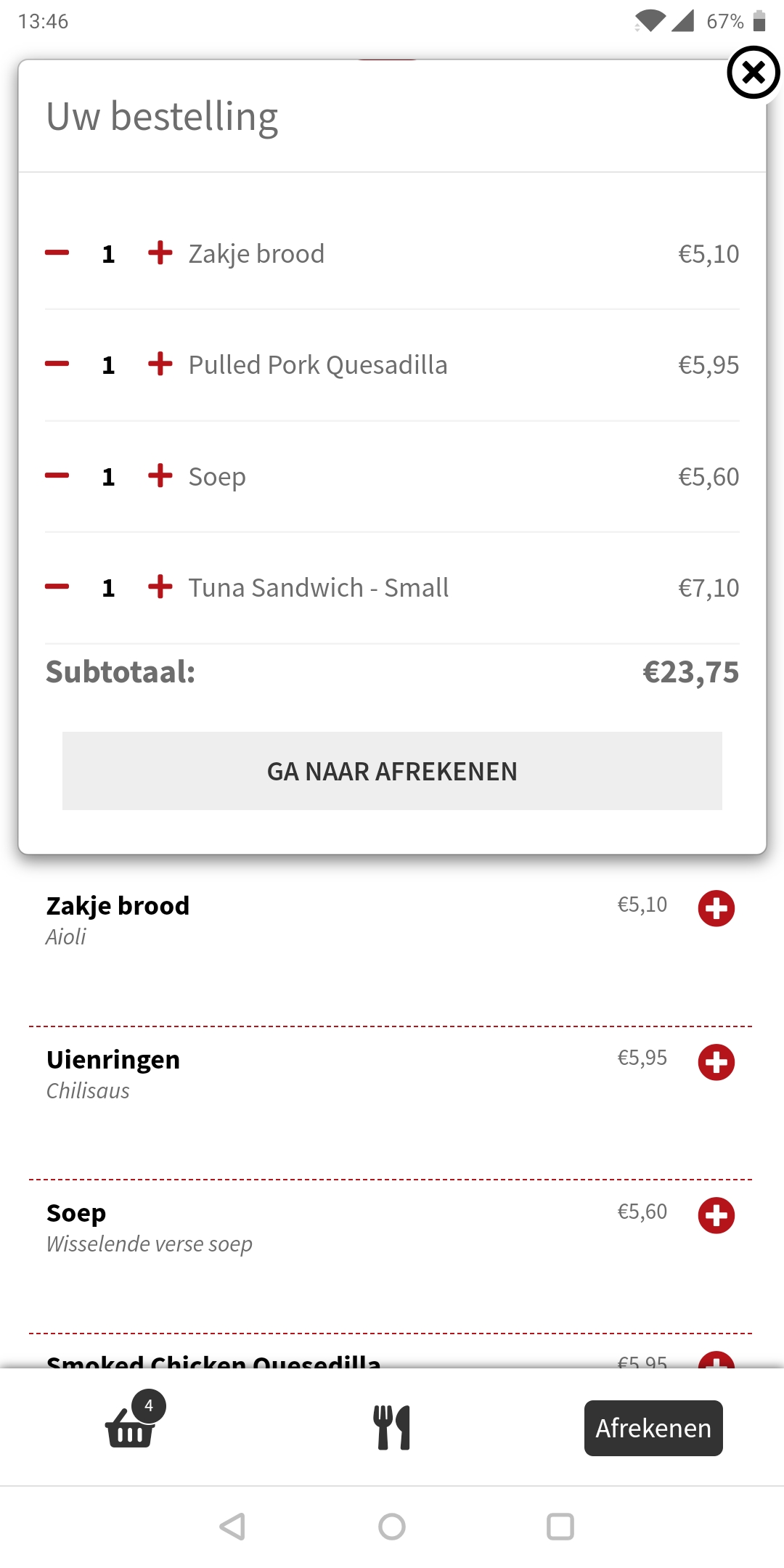Image resolution: width=784 pixels, height=1568 pixels.
Task: Tap GA NAAR AFREKENEN button
Action: 392,771
